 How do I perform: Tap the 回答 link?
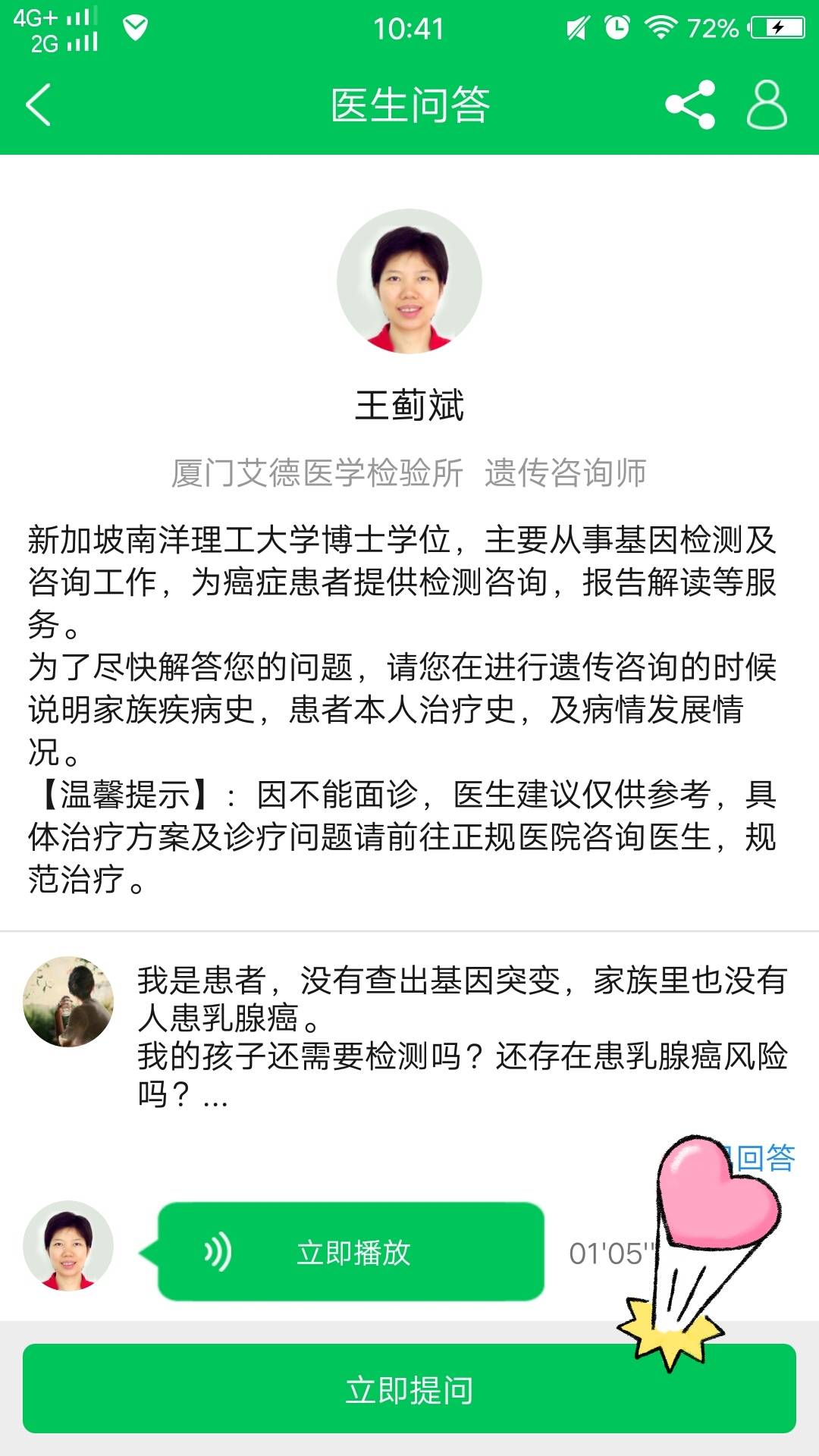pyautogui.click(x=766, y=1158)
